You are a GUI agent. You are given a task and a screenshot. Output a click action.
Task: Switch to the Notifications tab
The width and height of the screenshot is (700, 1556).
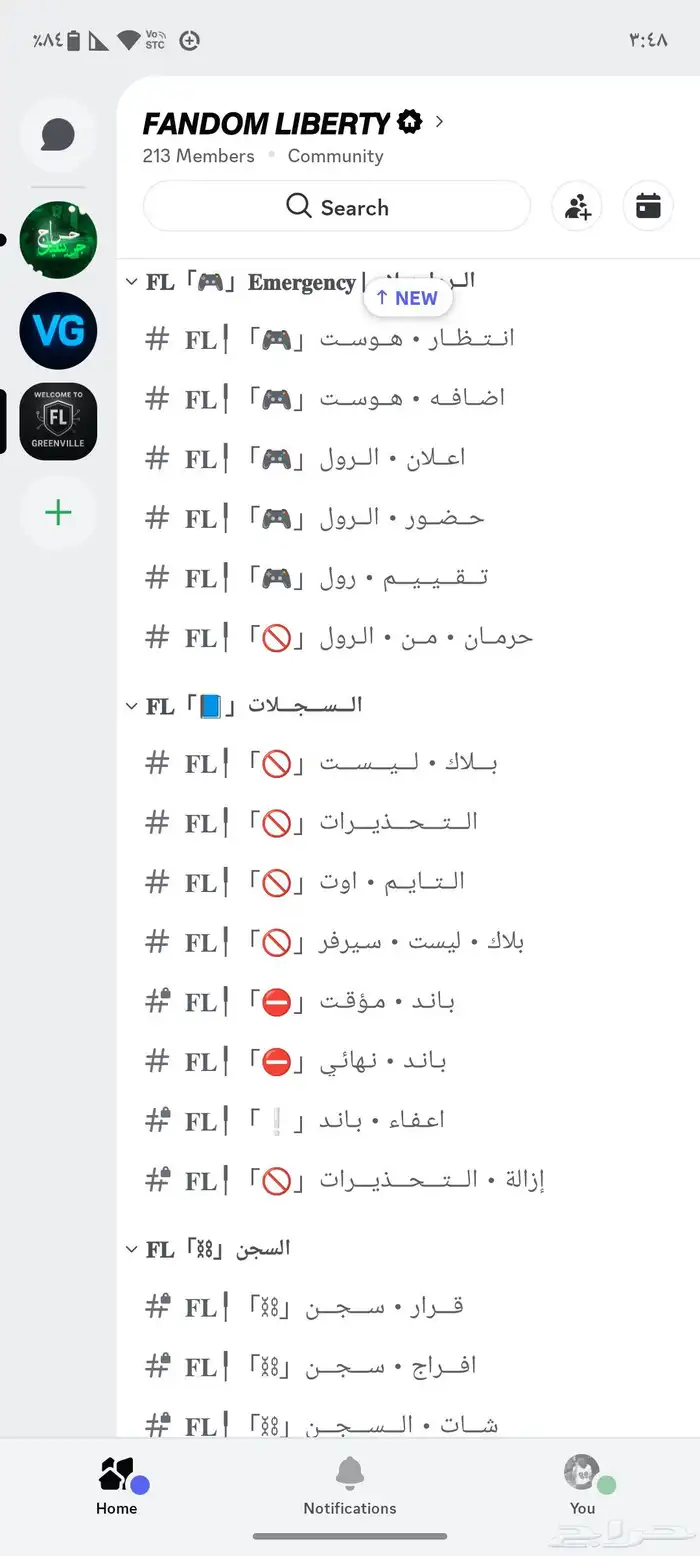coord(350,1486)
